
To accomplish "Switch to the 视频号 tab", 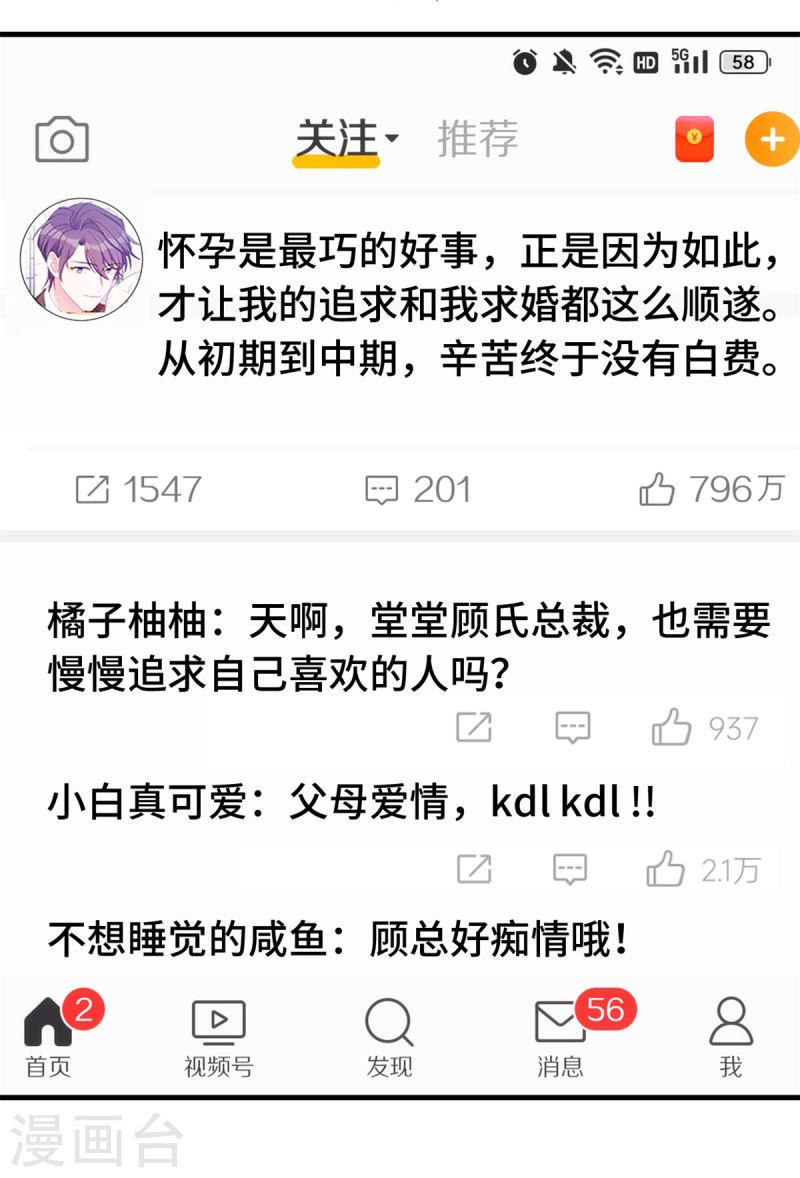I will [219, 1038].
